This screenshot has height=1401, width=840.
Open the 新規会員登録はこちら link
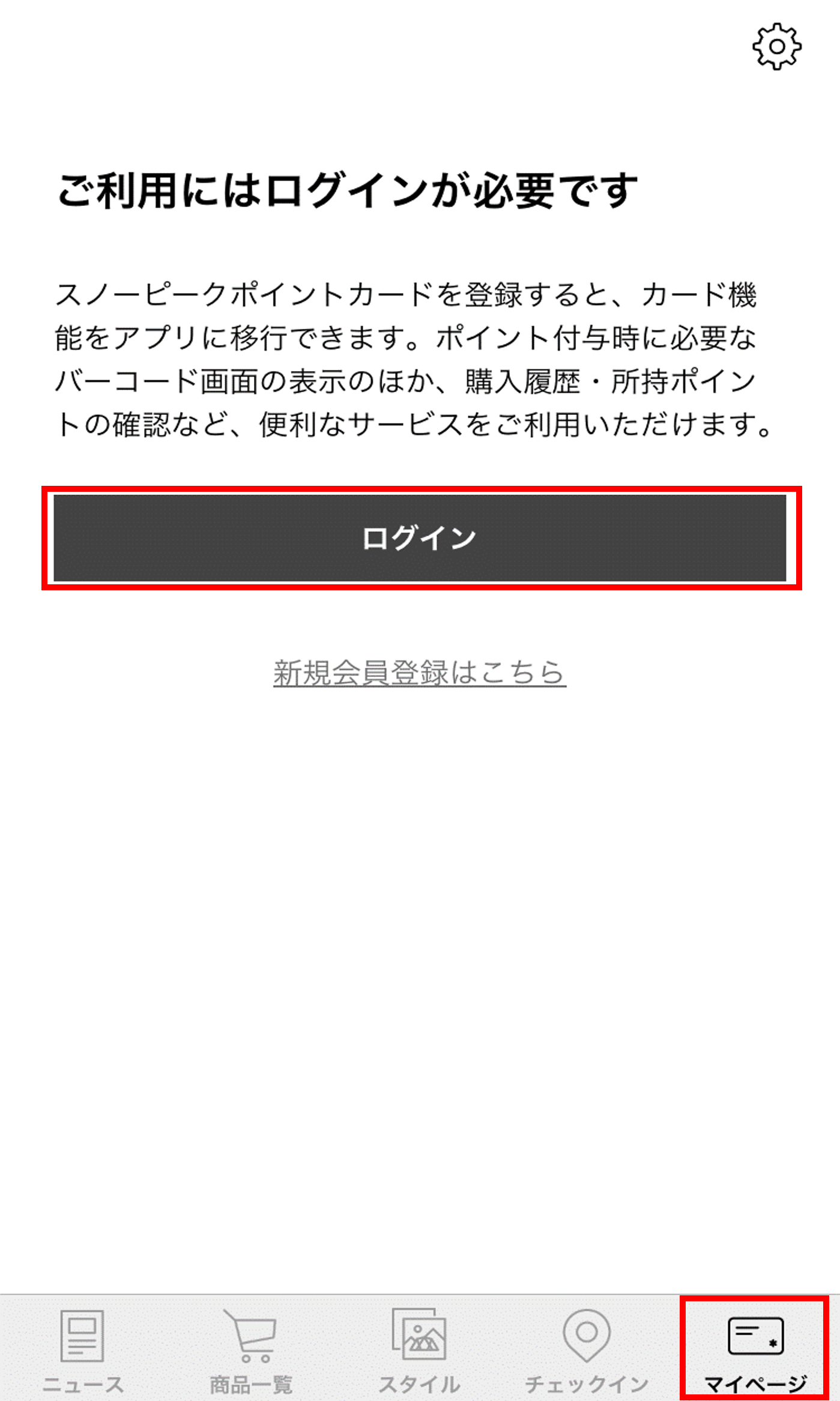coord(420,672)
